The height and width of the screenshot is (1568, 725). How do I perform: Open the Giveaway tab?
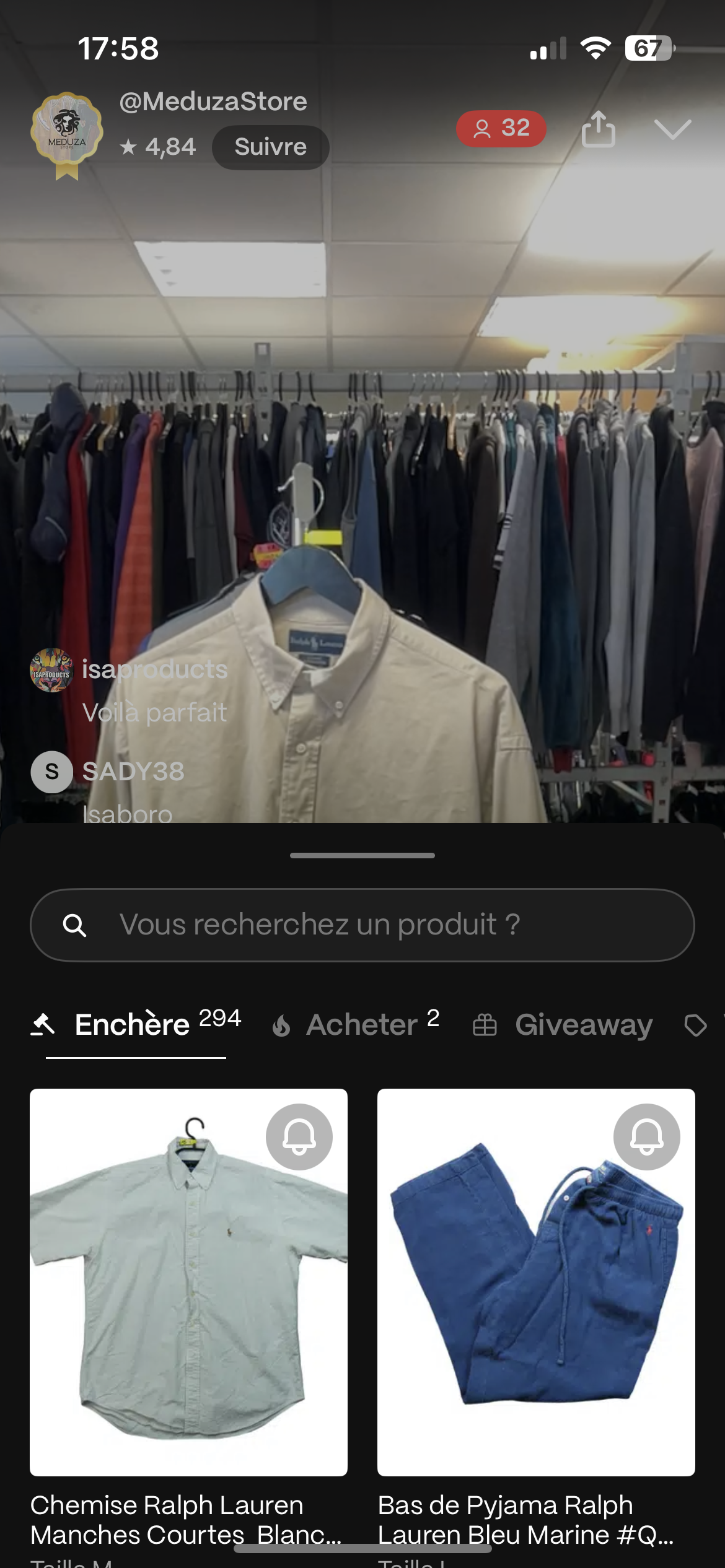563,1025
